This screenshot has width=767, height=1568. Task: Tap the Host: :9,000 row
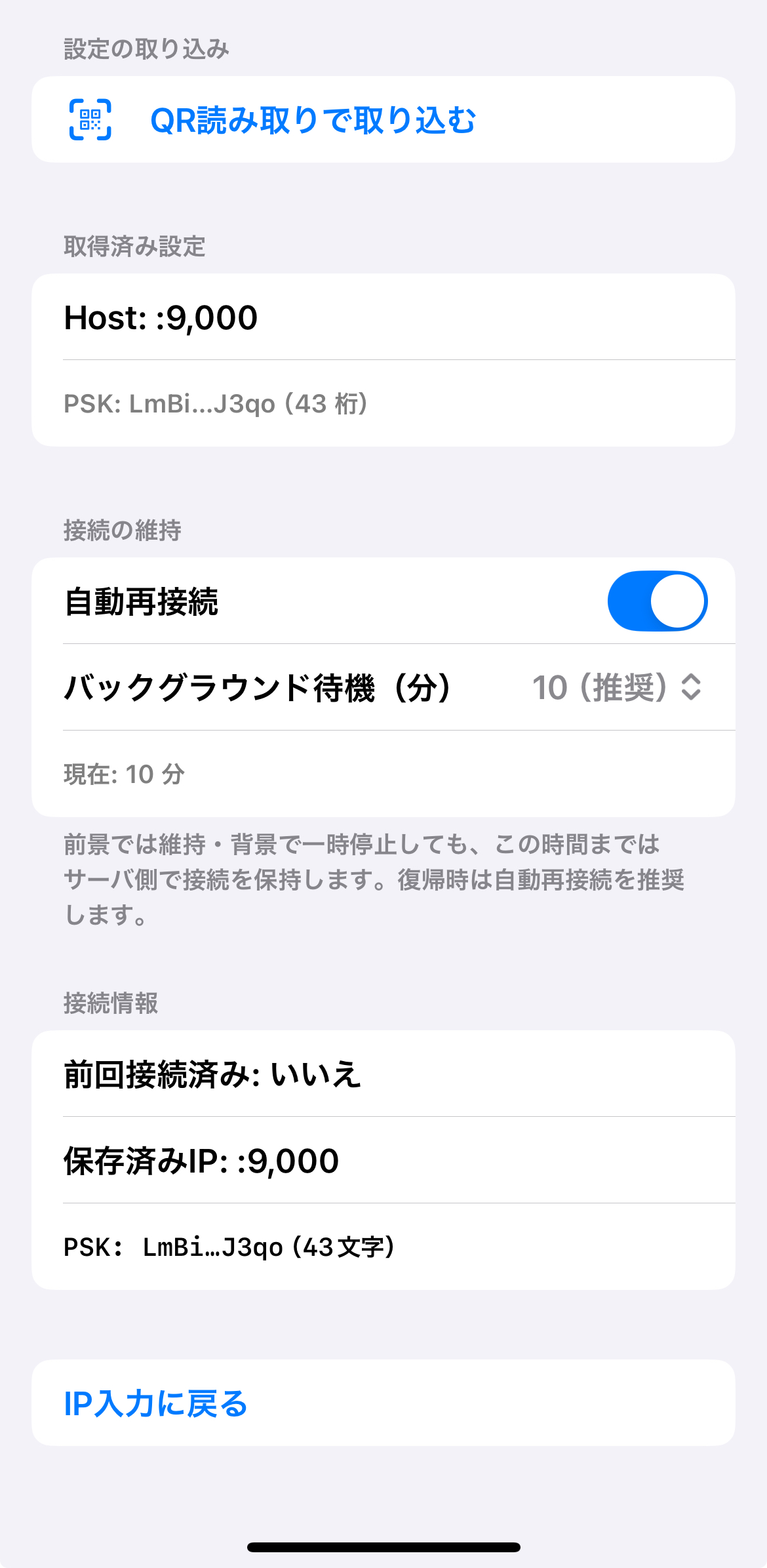(383, 317)
